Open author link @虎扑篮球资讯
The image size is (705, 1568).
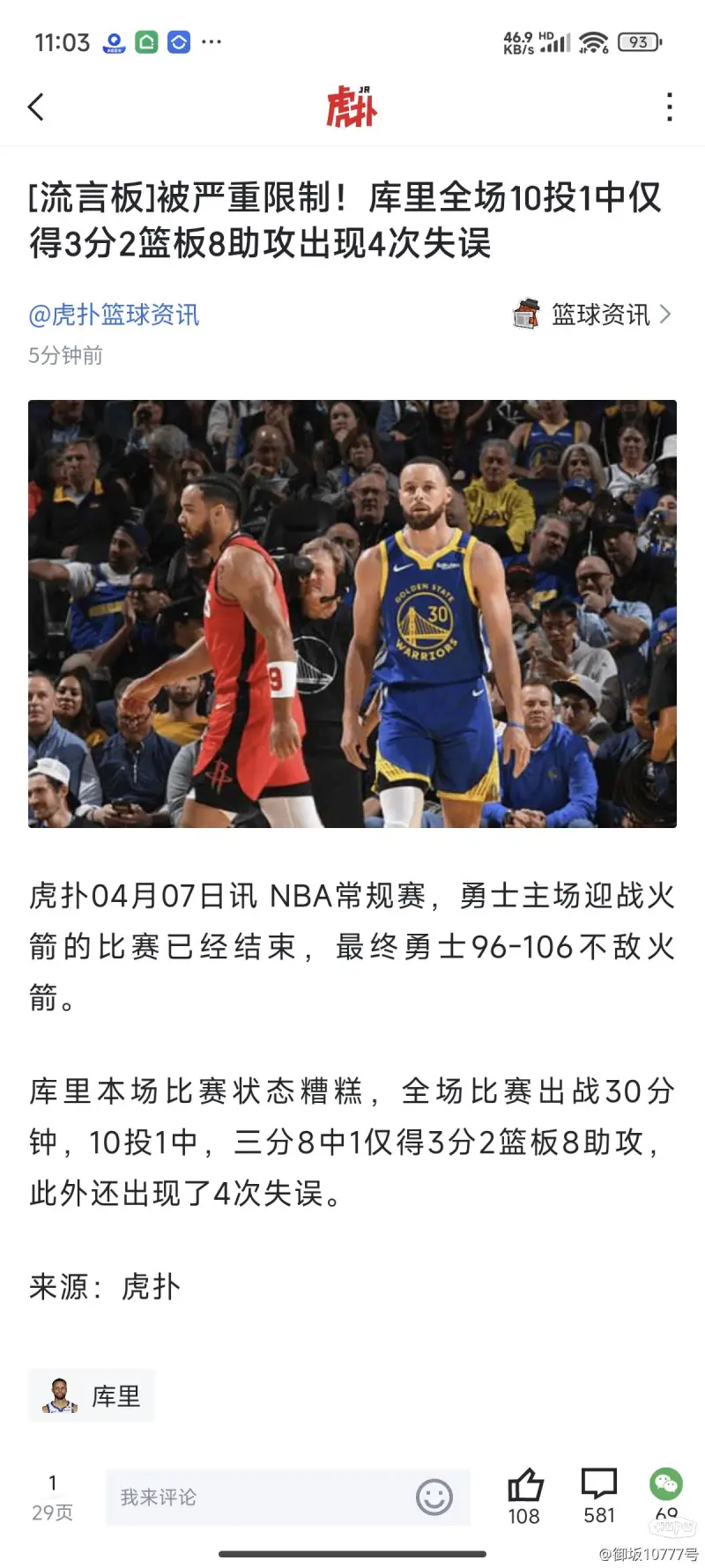point(114,314)
